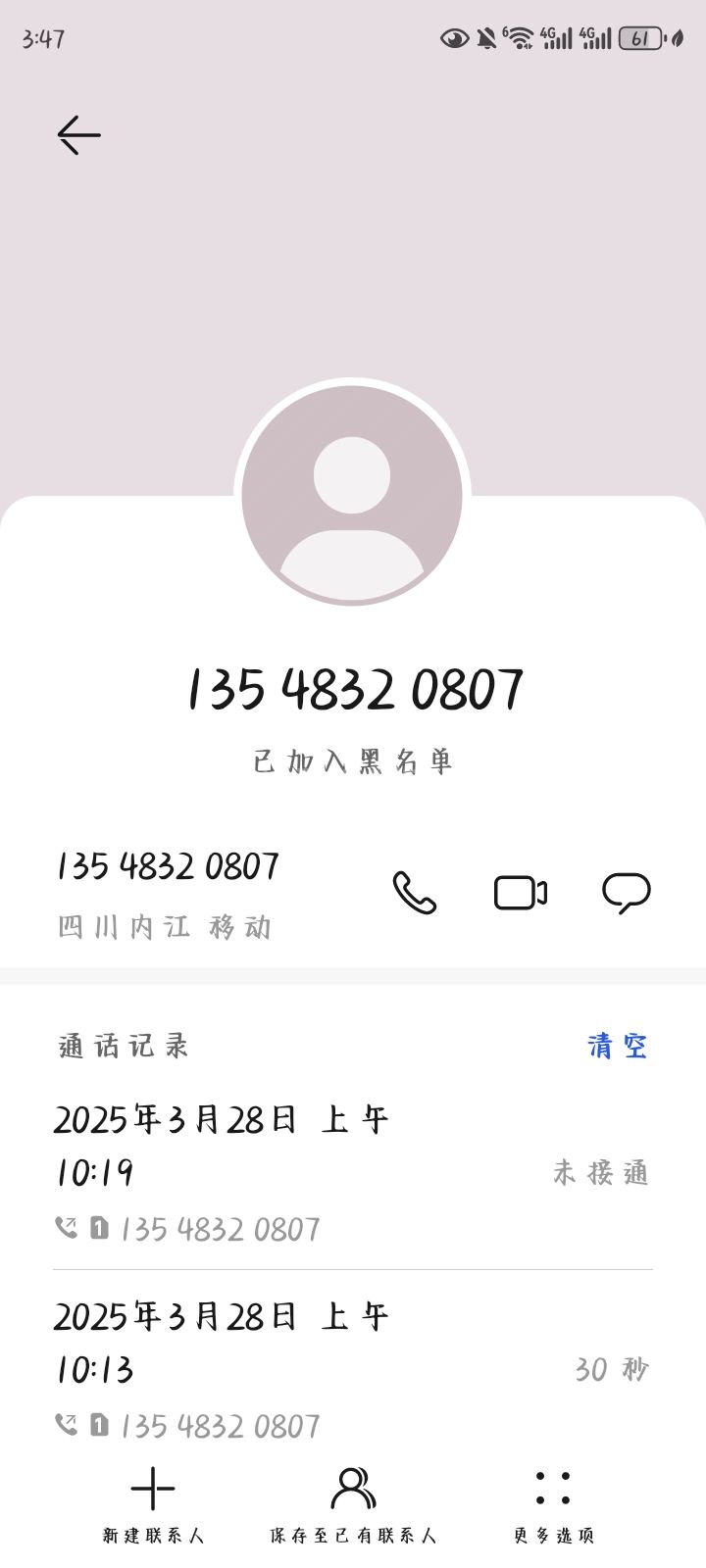Tap 新建联系人 to create a contact

(x=153, y=1506)
